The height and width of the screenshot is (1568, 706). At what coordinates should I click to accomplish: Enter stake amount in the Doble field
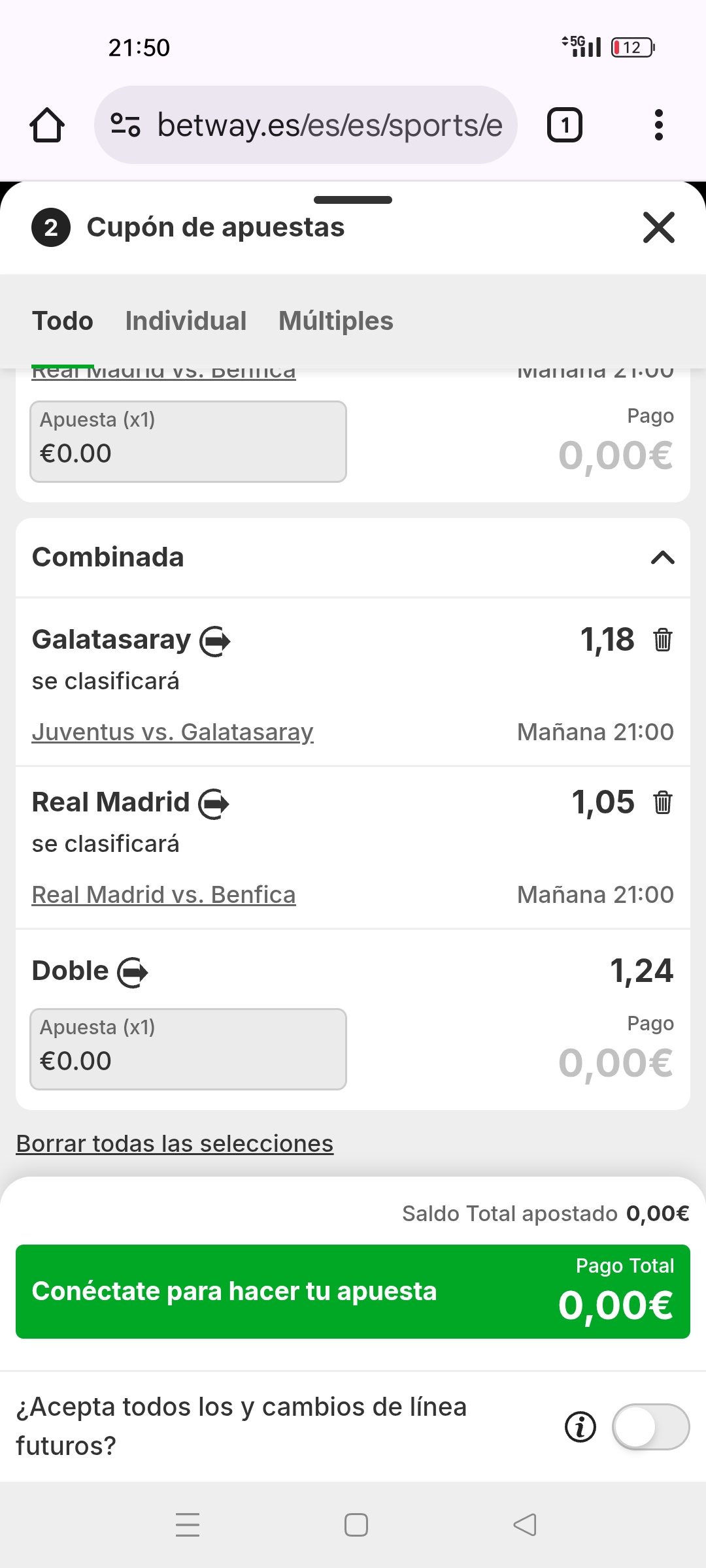(x=188, y=1049)
